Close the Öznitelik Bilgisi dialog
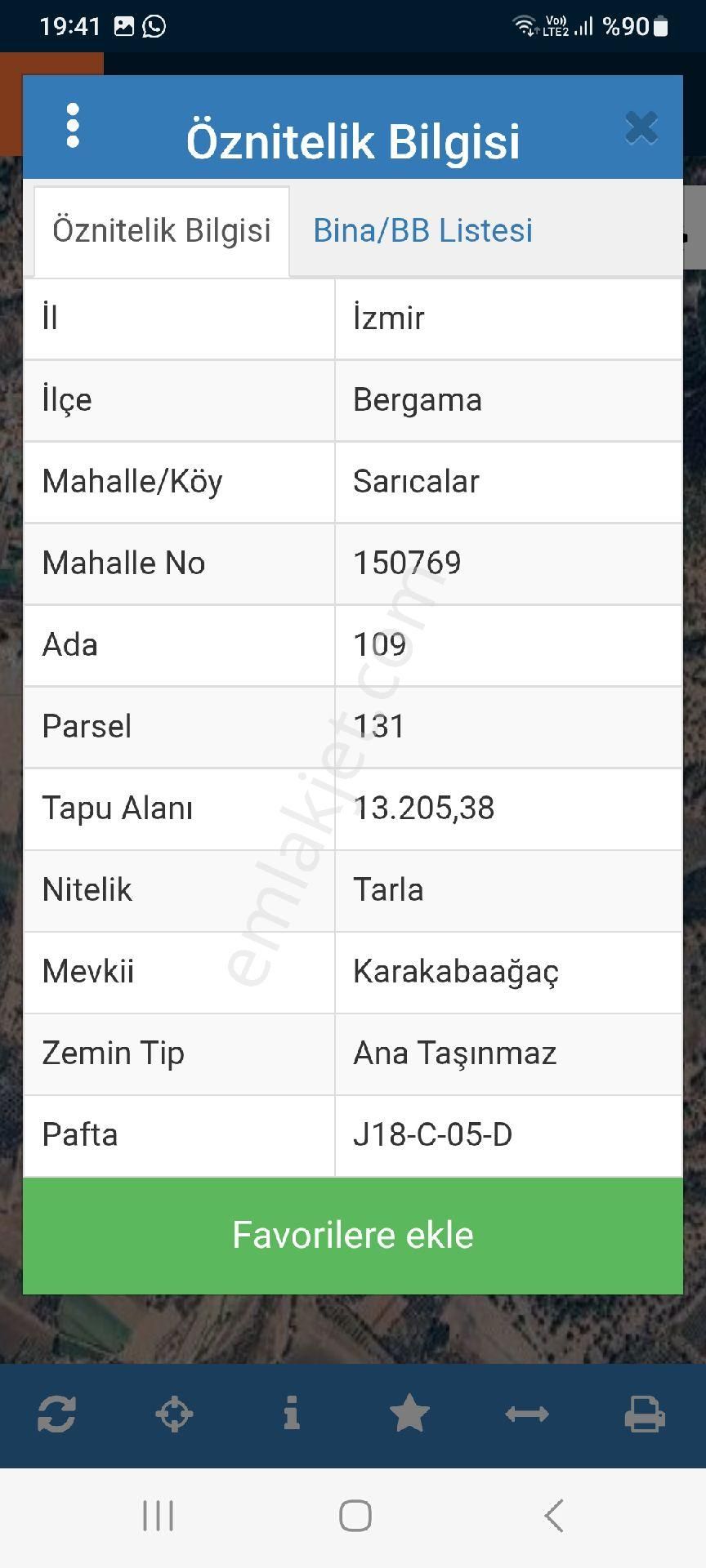Screen dimensions: 706x1568 [641, 128]
